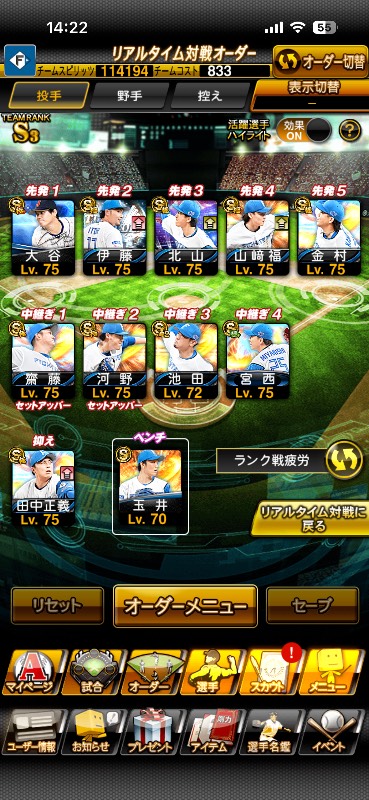Select bench player 玉井 card
Image resolution: width=369 pixels, height=800 pixels.
point(150,486)
